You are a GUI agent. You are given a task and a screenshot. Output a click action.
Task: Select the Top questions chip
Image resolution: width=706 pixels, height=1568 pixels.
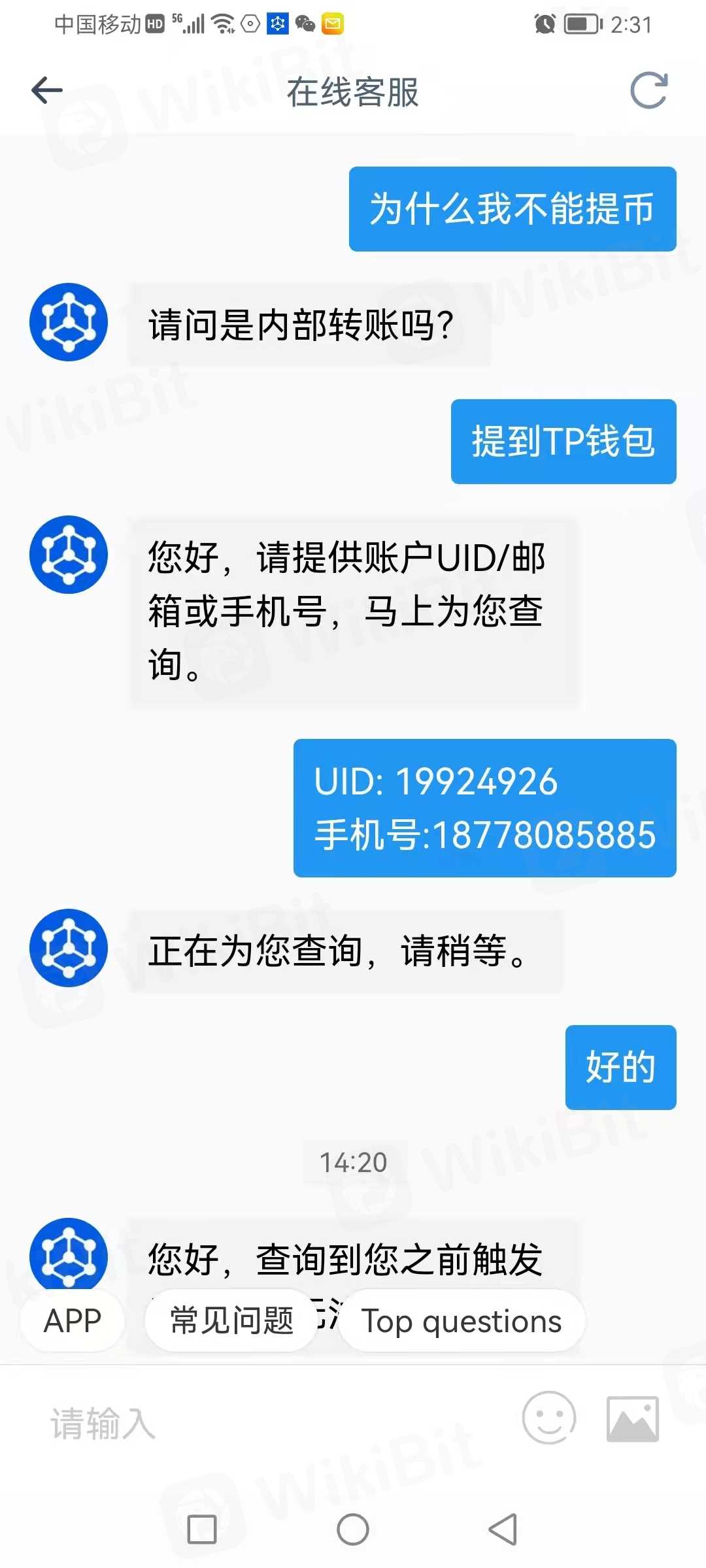pyautogui.click(x=462, y=1321)
